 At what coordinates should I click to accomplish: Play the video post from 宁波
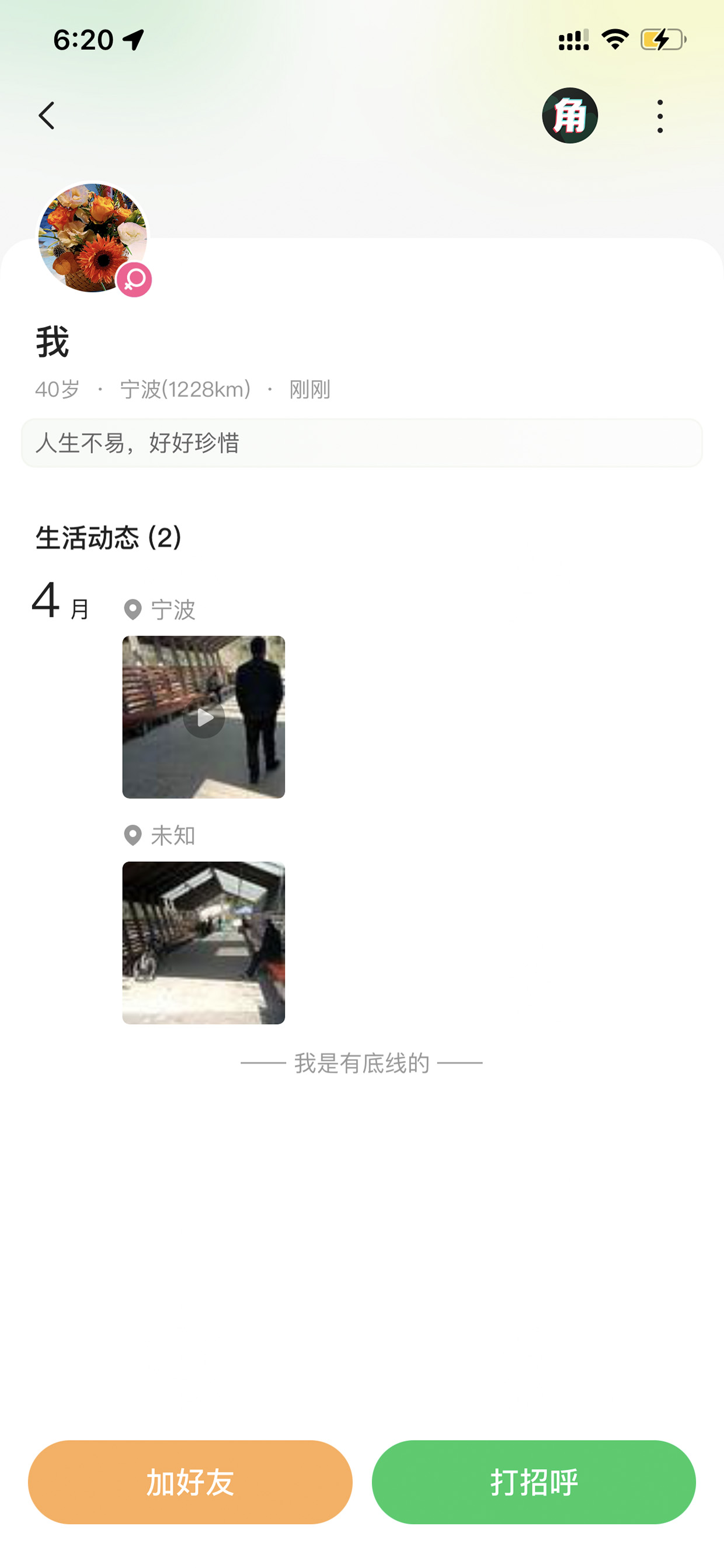(203, 717)
